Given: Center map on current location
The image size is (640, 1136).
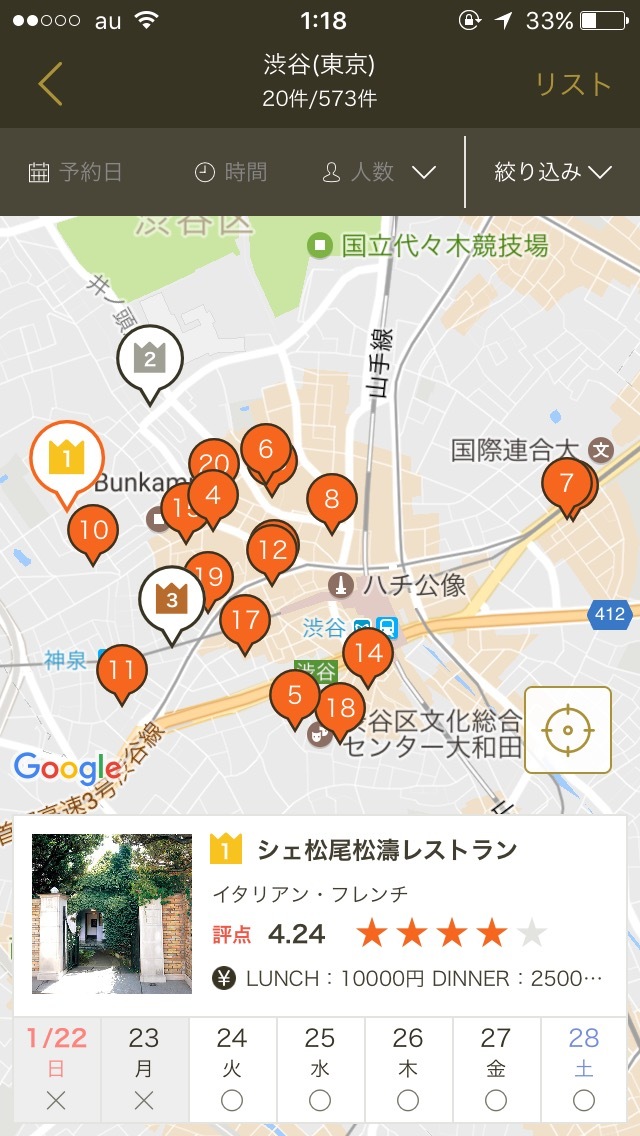Looking at the screenshot, I should click(x=568, y=730).
